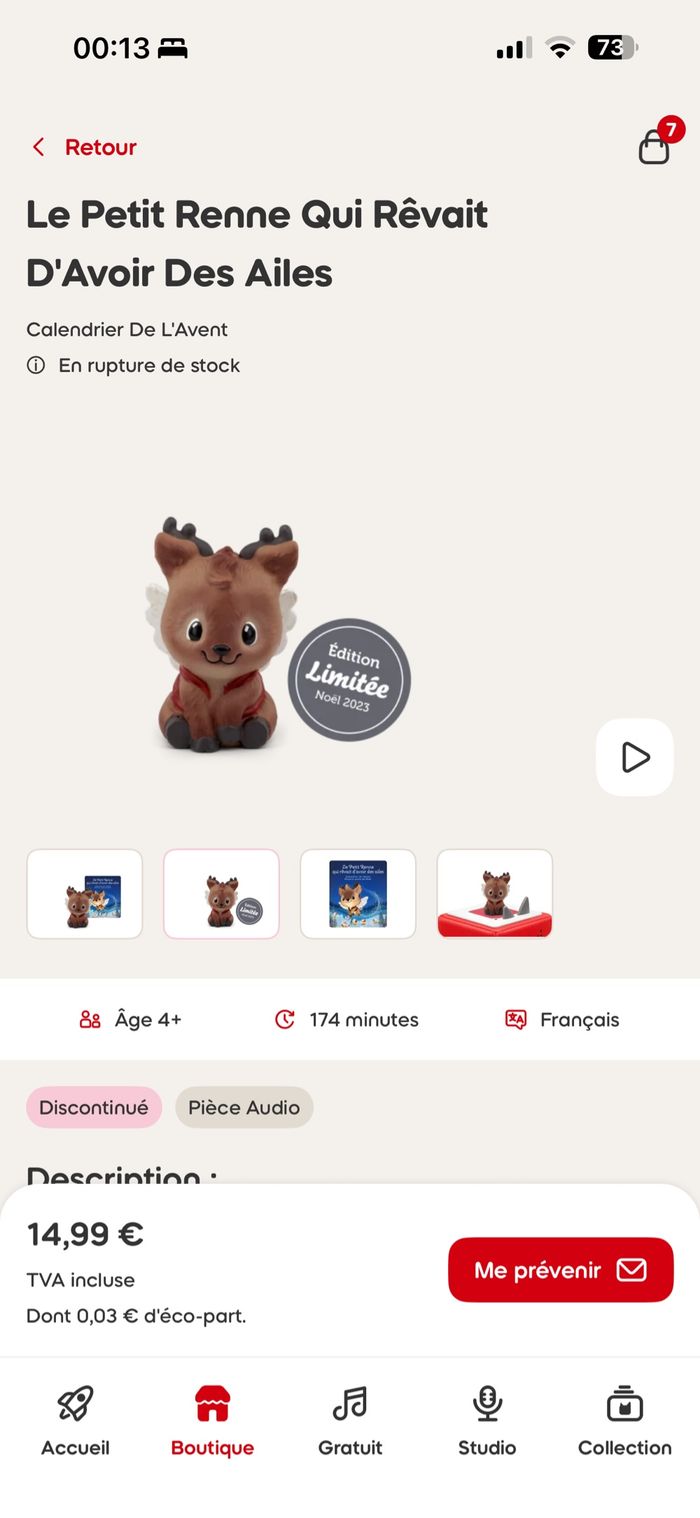This screenshot has height=1518, width=700.
Task: Tap Me prévenir to get notified
Action: (x=560, y=1270)
